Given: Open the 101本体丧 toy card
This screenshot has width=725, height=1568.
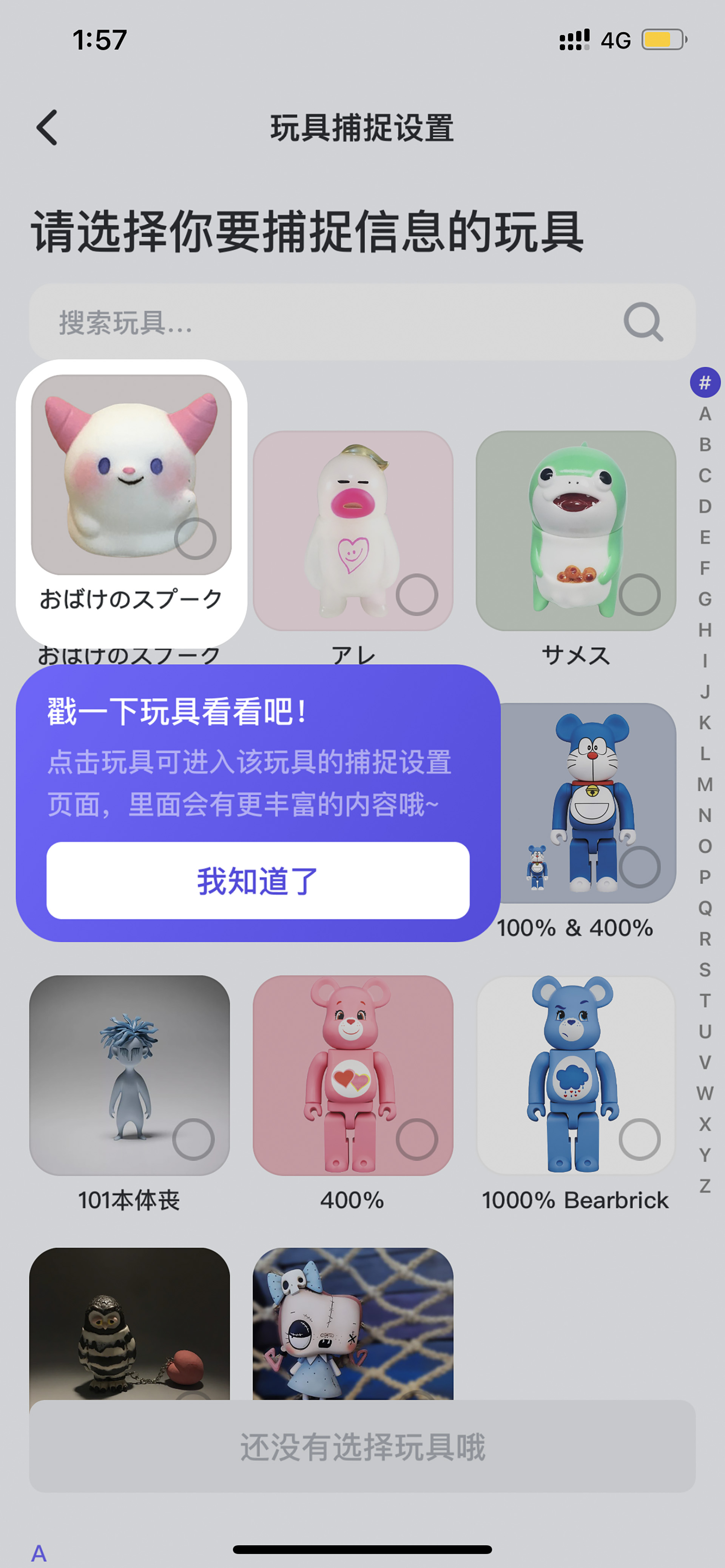Looking at the screenshot, I should click(x=130, y=1075).
